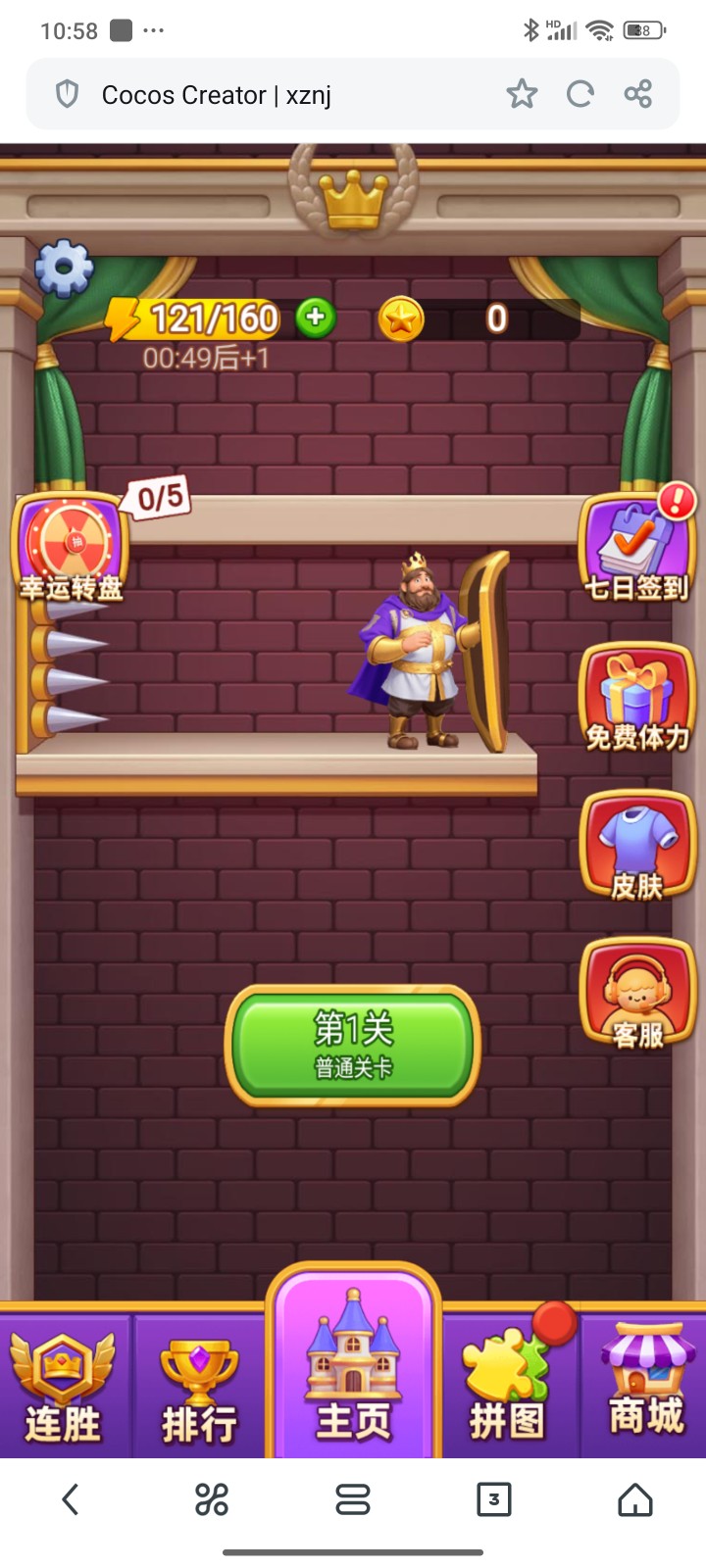
Task: Open 七日签到 daily check-in
Action: [637, 547]
